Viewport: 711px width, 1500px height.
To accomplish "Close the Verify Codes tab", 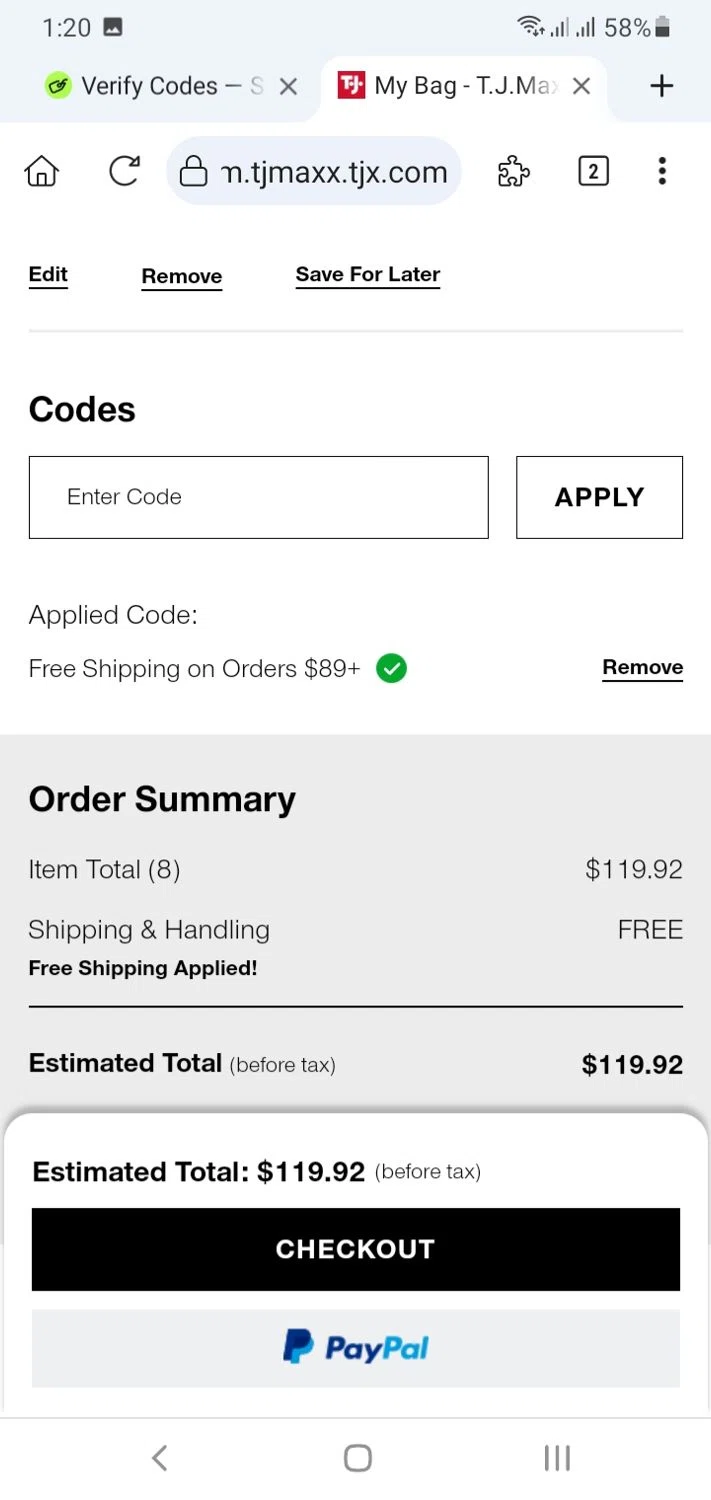I will pyautogui.click(x=288, y=87).
